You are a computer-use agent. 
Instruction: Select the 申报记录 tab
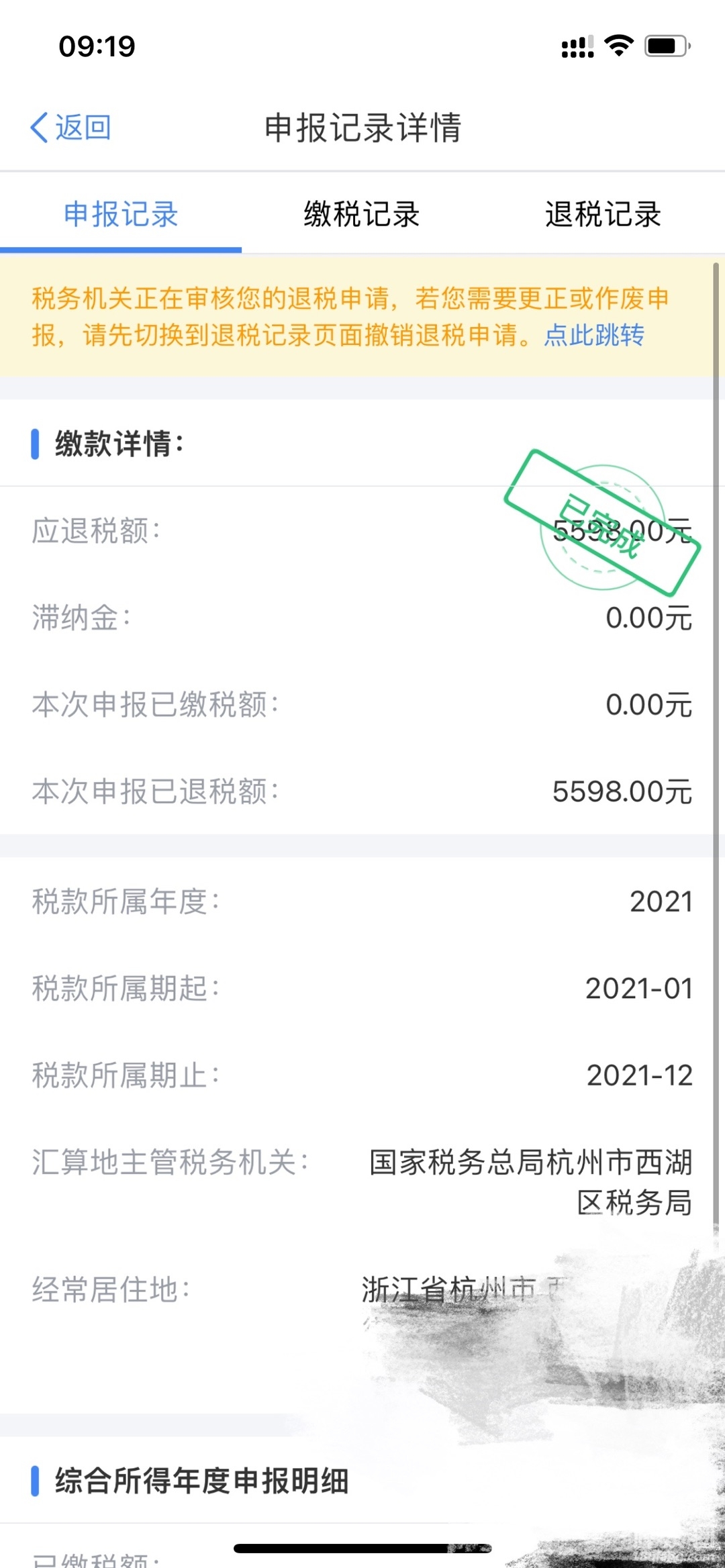pos(121,215)
